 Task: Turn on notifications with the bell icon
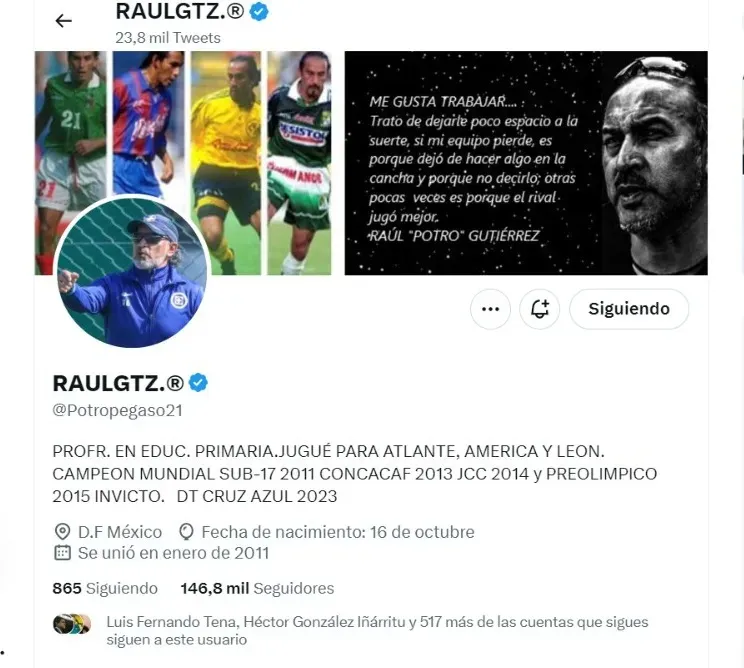(x=540, y=309)
